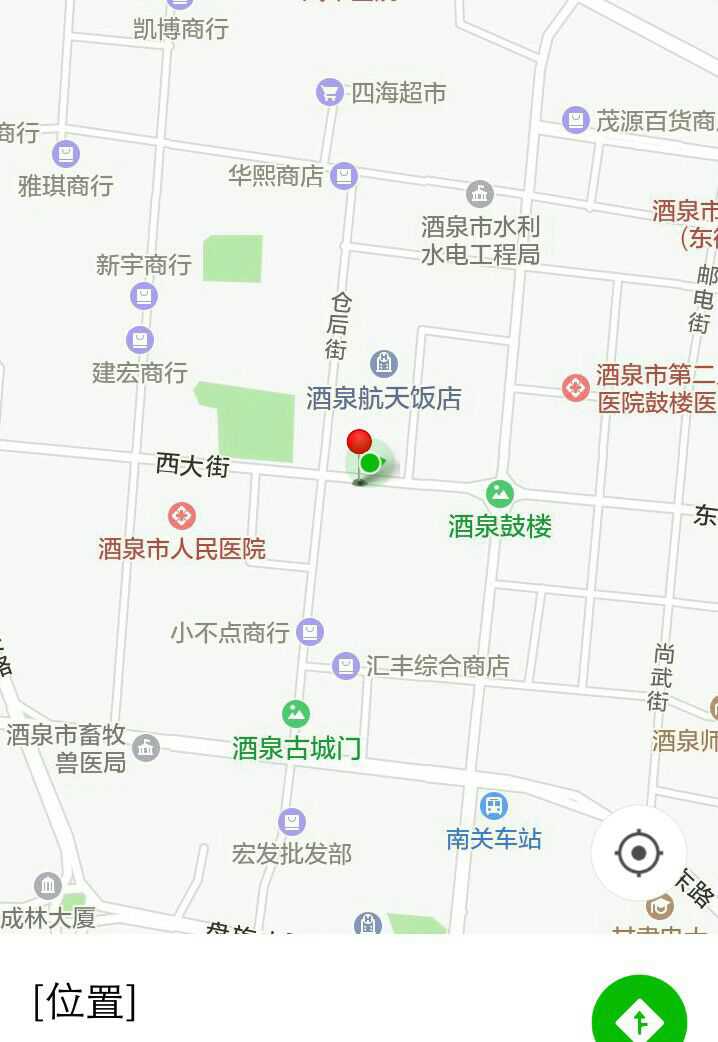
Task: Select 酒泉航天饭店 hotel marker
Action: click(x=384, y=364)
